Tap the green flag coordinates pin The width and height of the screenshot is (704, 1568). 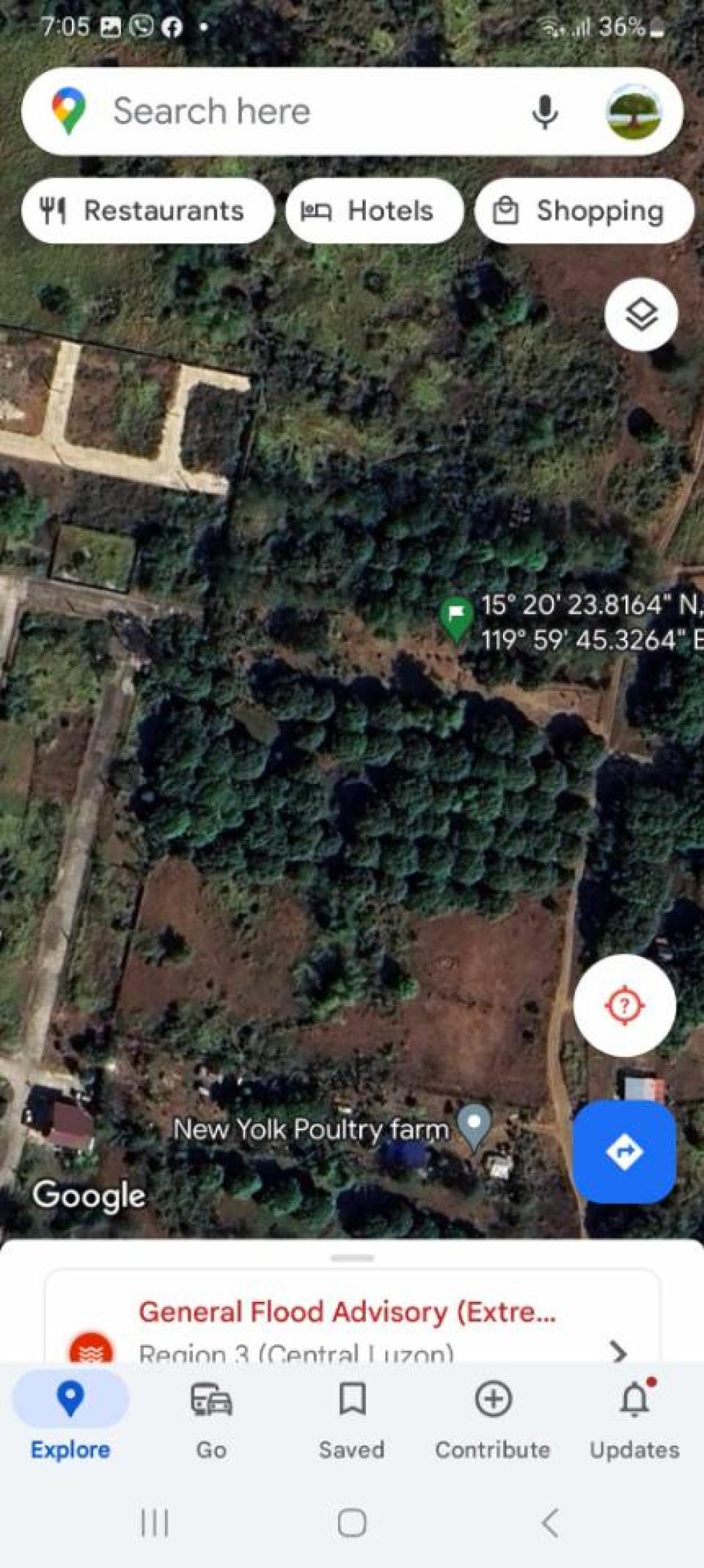(x=455, y=617)
